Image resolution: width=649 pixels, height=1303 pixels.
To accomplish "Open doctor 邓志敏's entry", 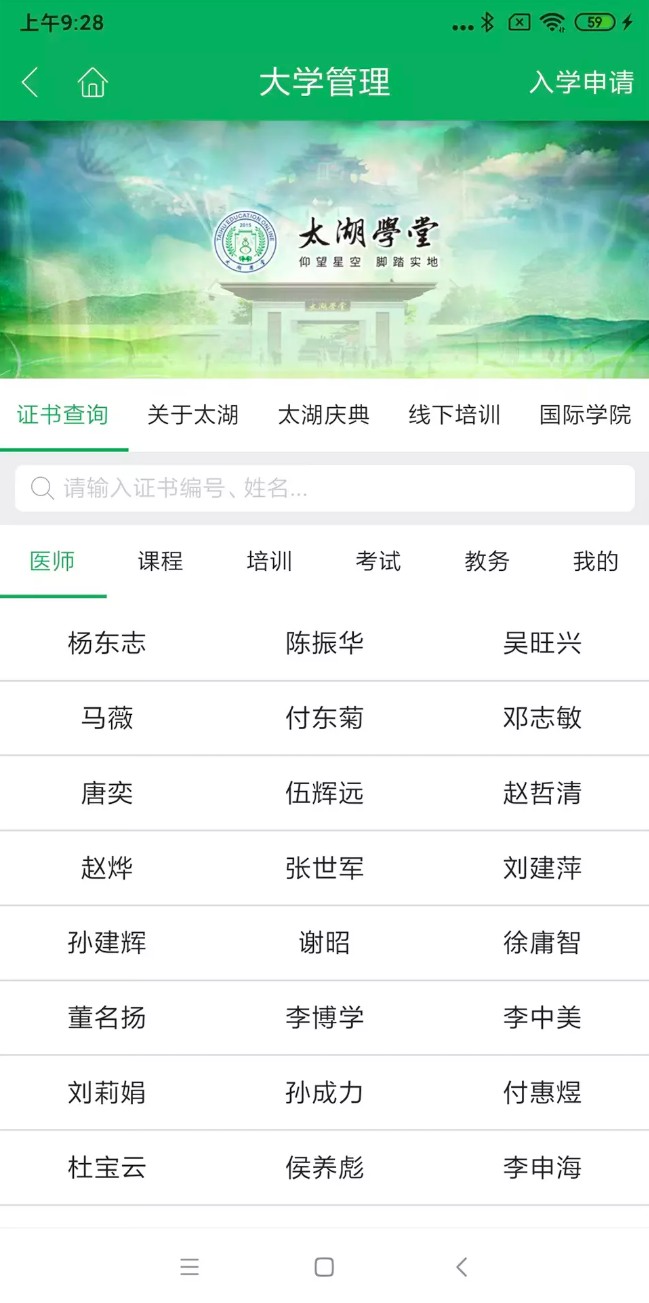I will 542,718.
